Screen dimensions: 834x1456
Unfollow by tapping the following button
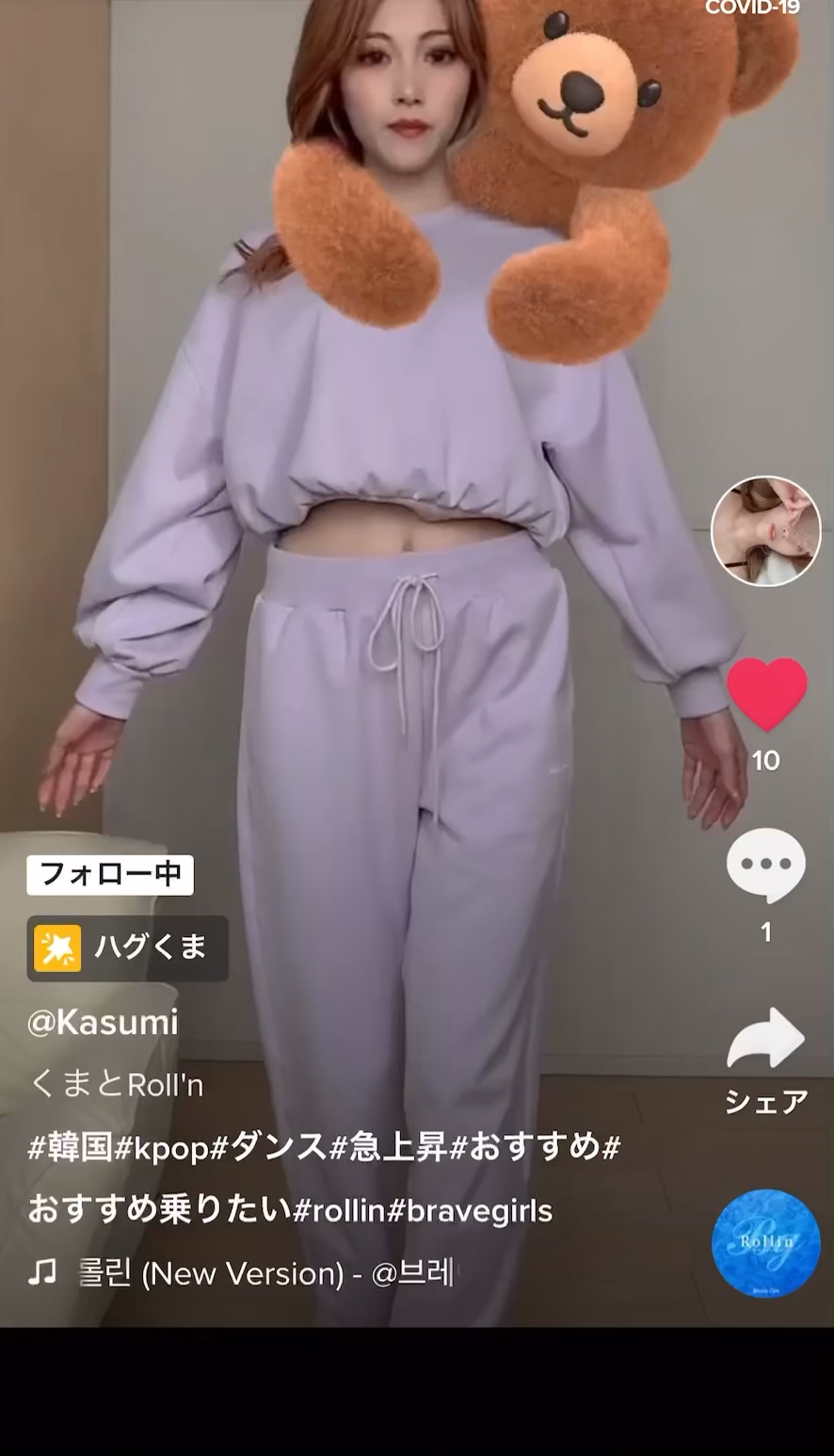pos(109,875)
